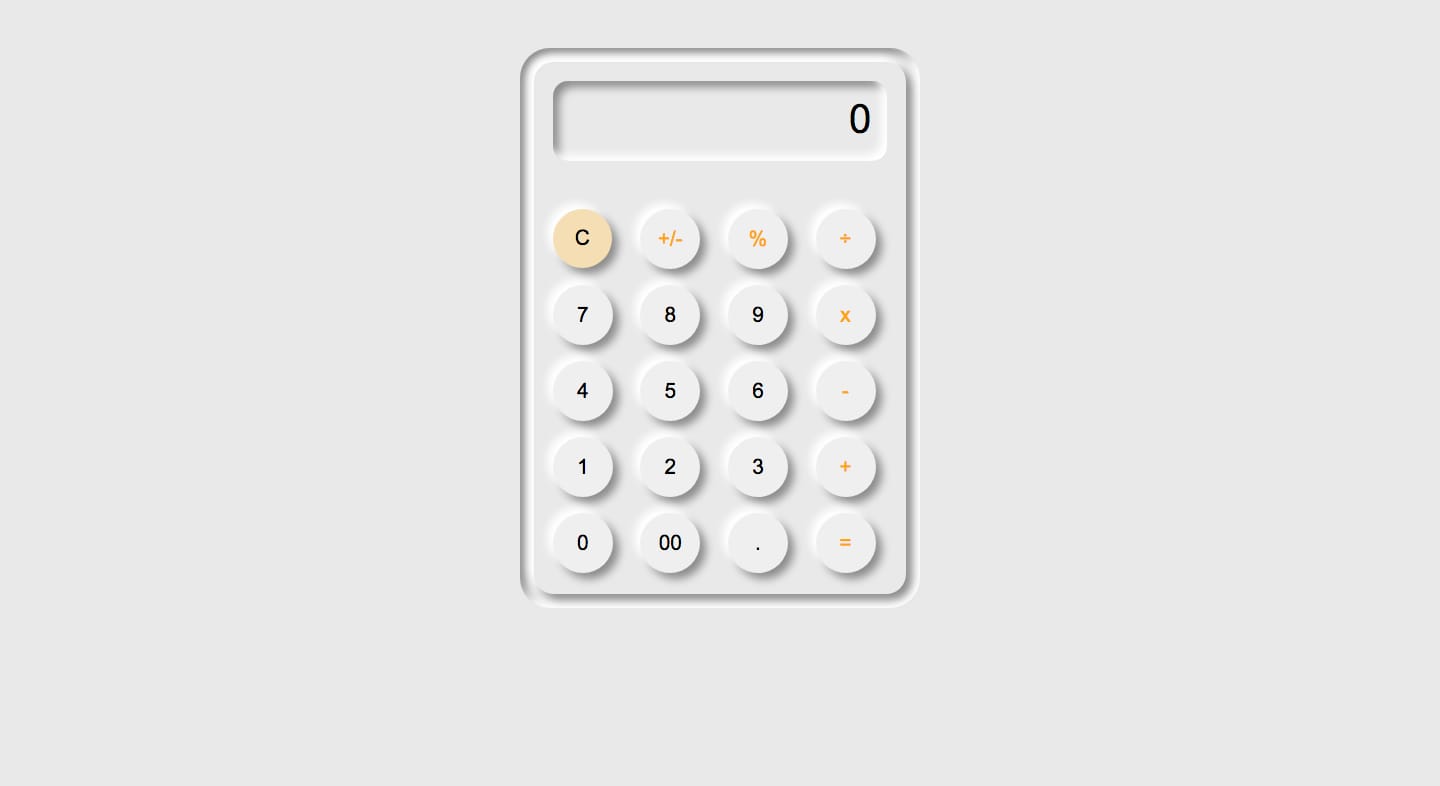The height and width of the screenshot is (786, 1440).
Task: Tap the number 1 key
Action: (x=582, y=466)
